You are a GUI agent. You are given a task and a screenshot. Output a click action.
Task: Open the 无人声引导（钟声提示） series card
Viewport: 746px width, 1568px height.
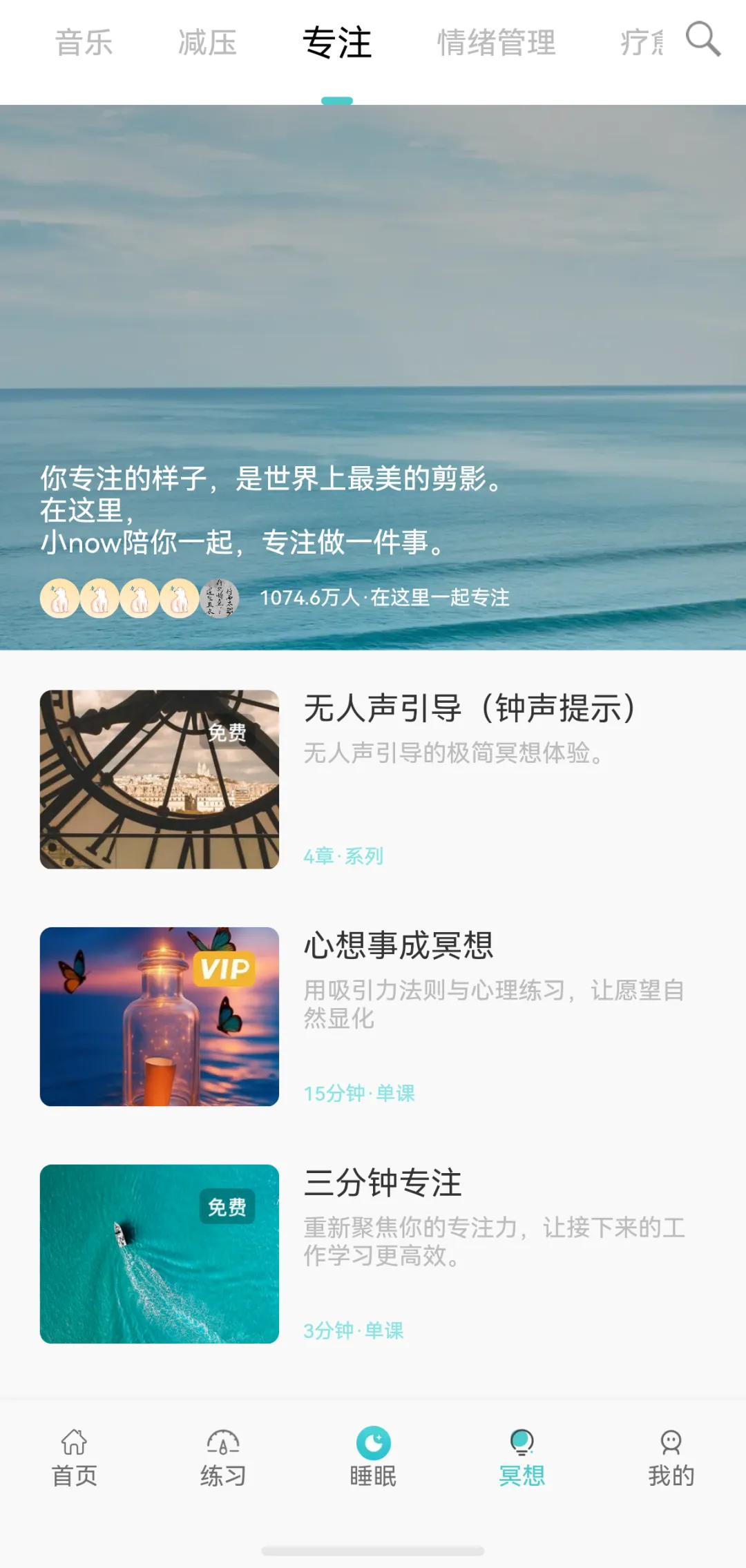click(373, 779)
